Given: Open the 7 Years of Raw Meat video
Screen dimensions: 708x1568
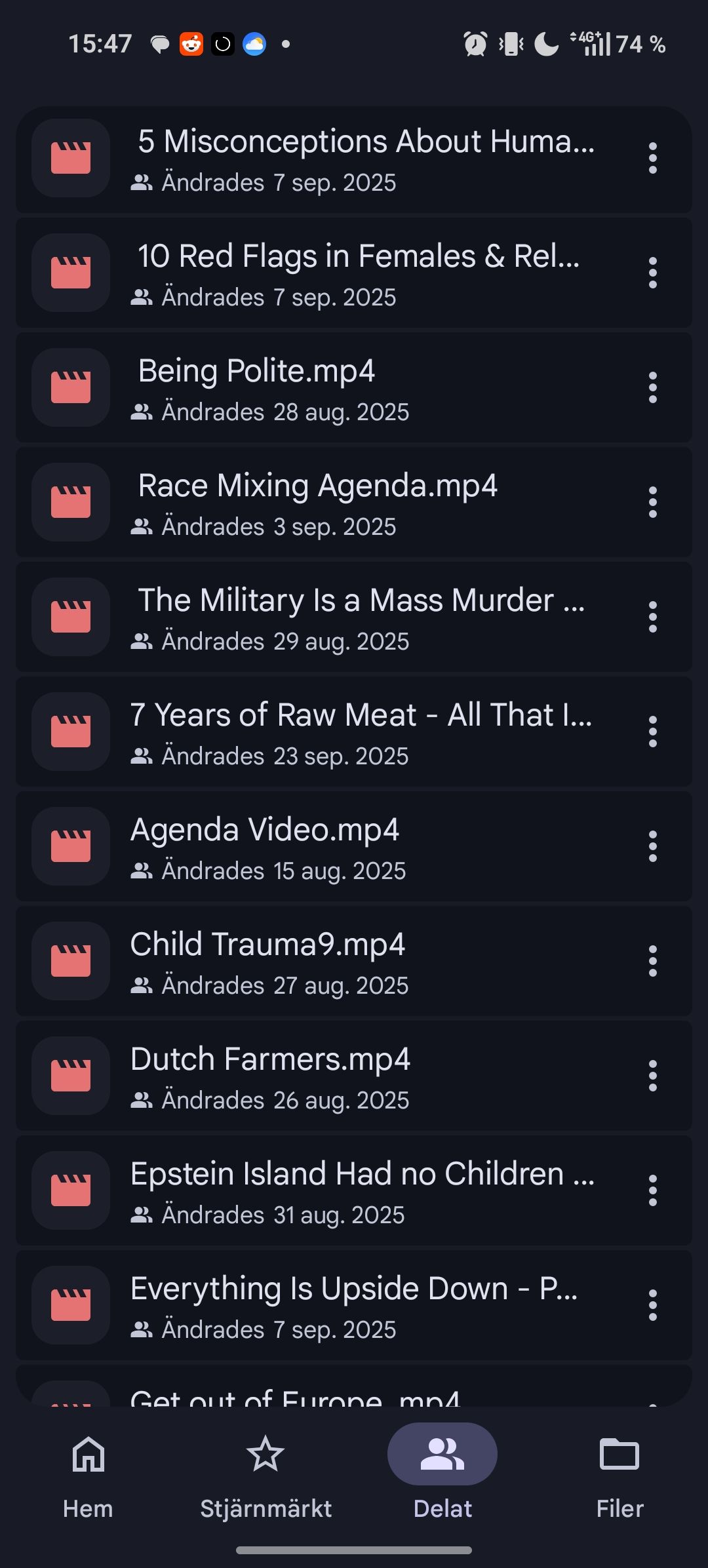Looking at the screenshot, I should [x=328, y=732].
